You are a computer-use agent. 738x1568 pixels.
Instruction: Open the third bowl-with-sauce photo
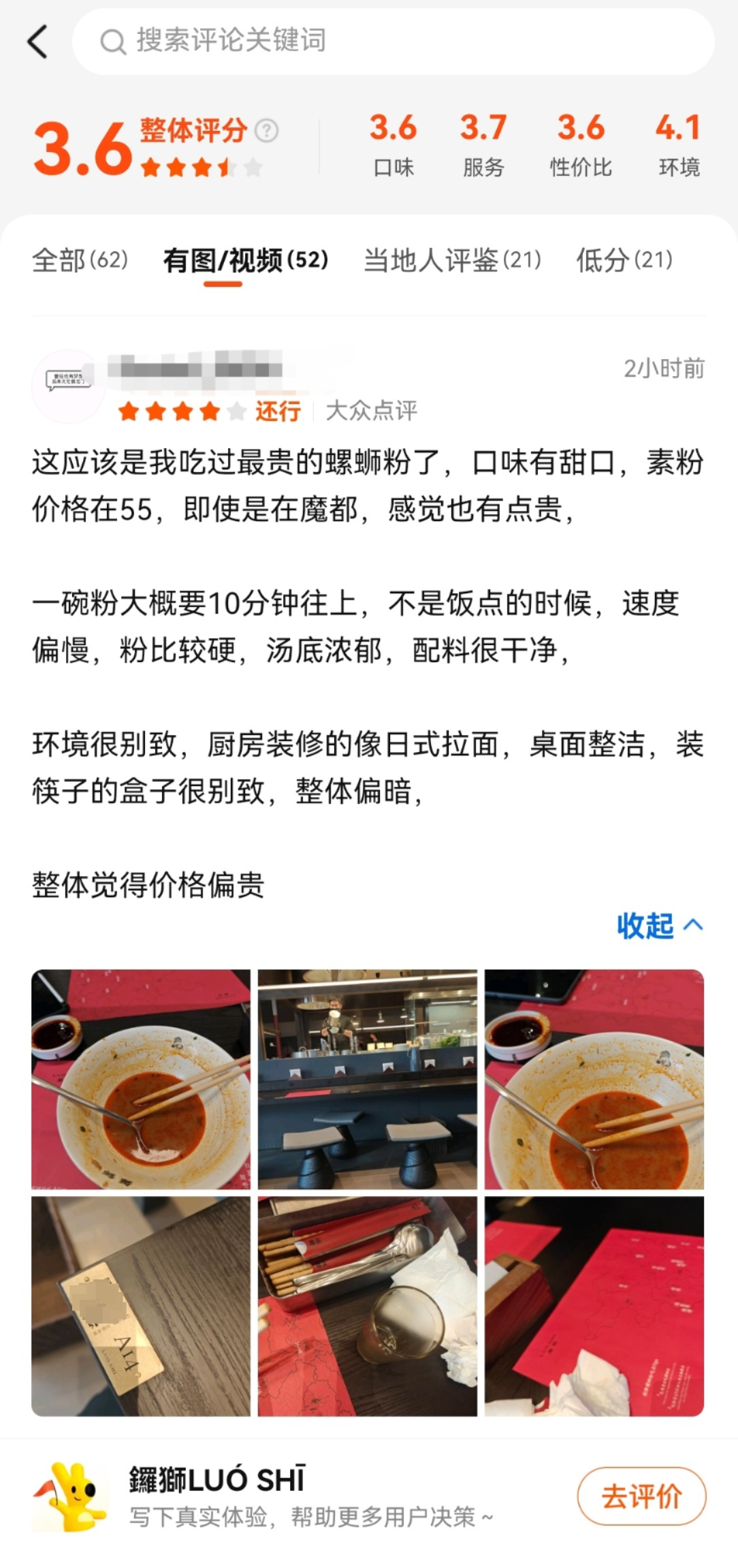[594, 1079]
